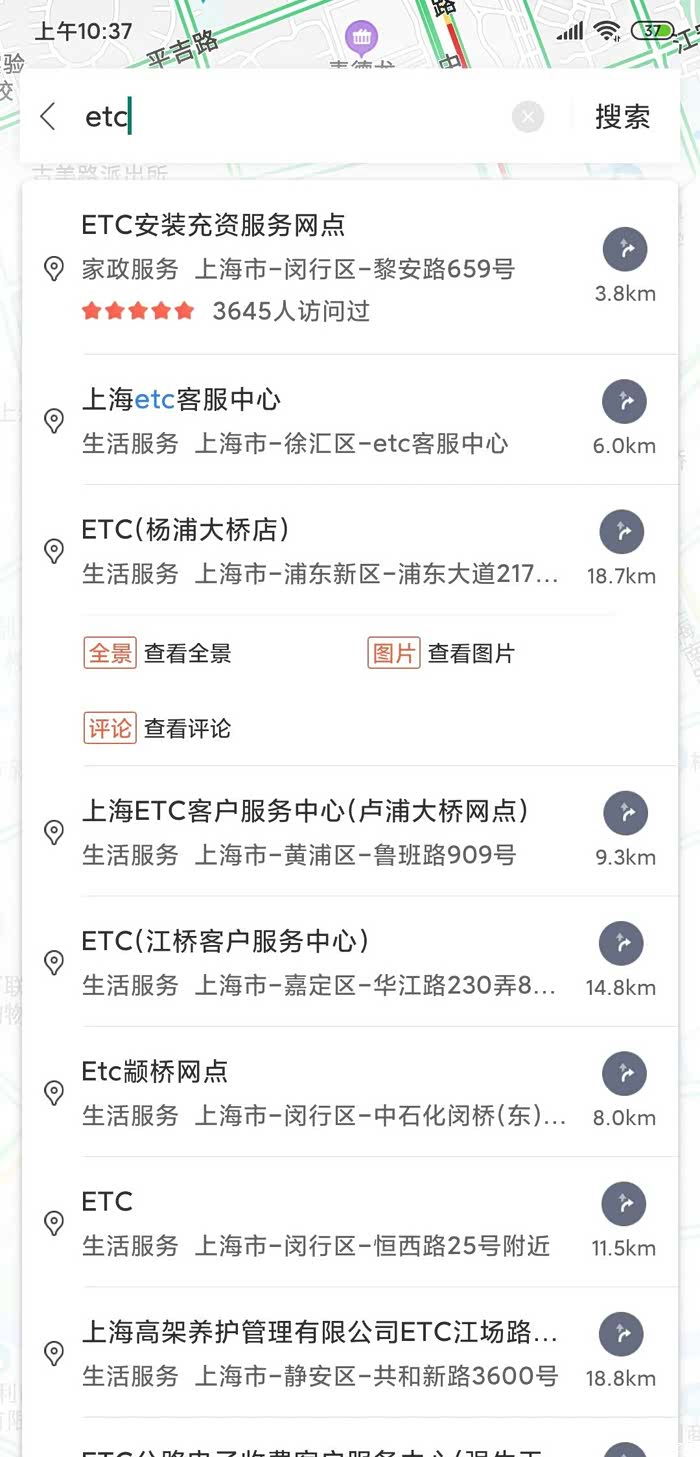Focus the search field containing 'etc'

coord(300,117)
